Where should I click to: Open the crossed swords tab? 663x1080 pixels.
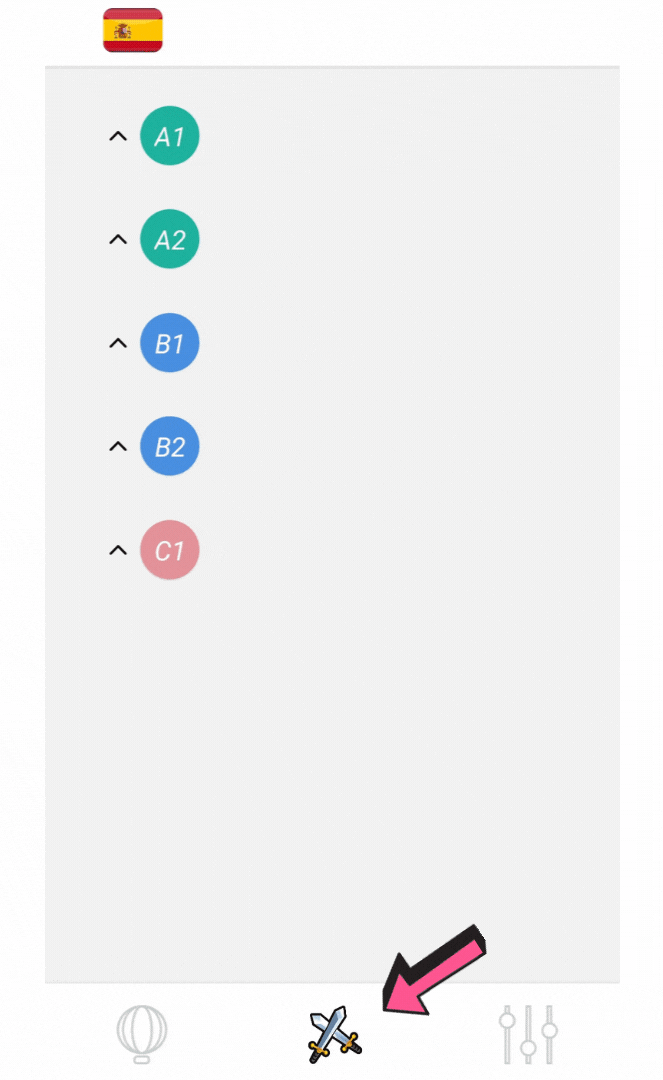335,1034
